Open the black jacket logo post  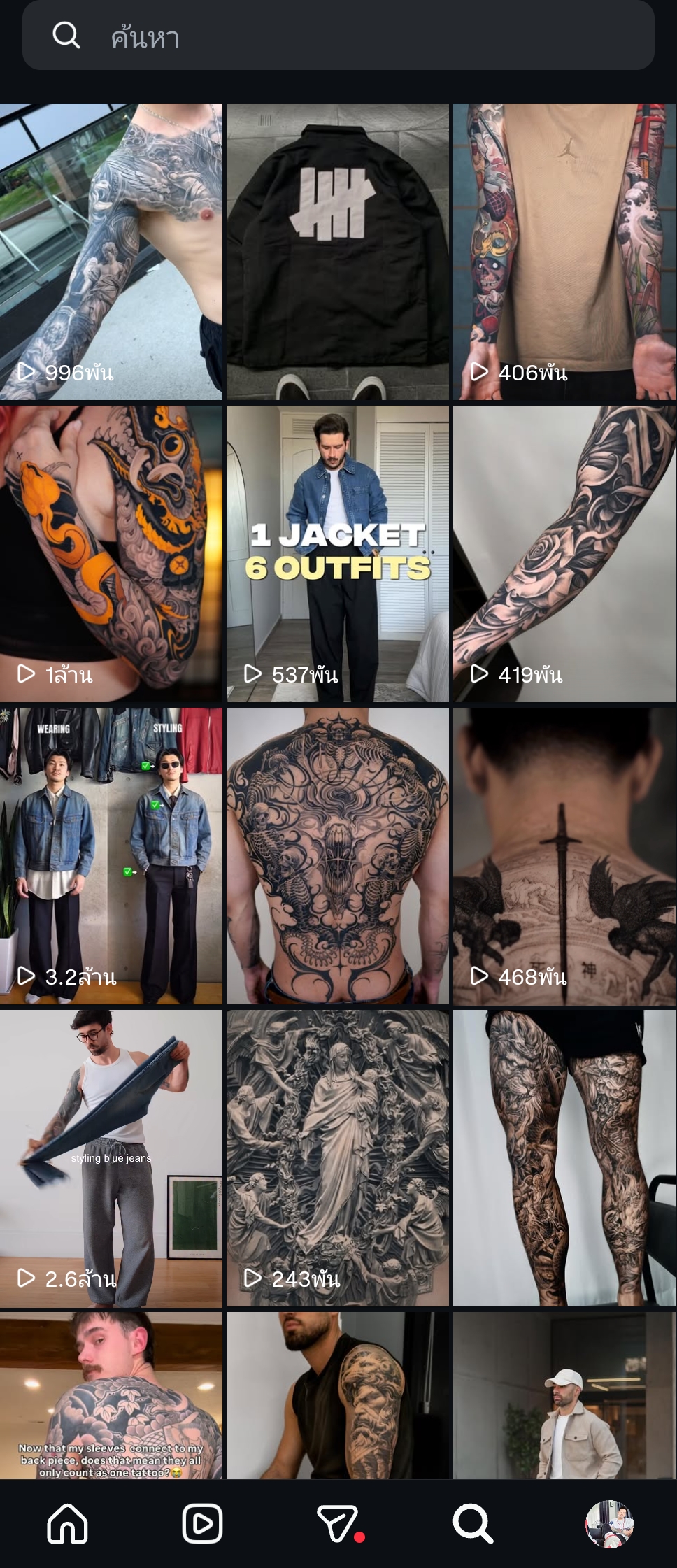[x=338, y=252]
